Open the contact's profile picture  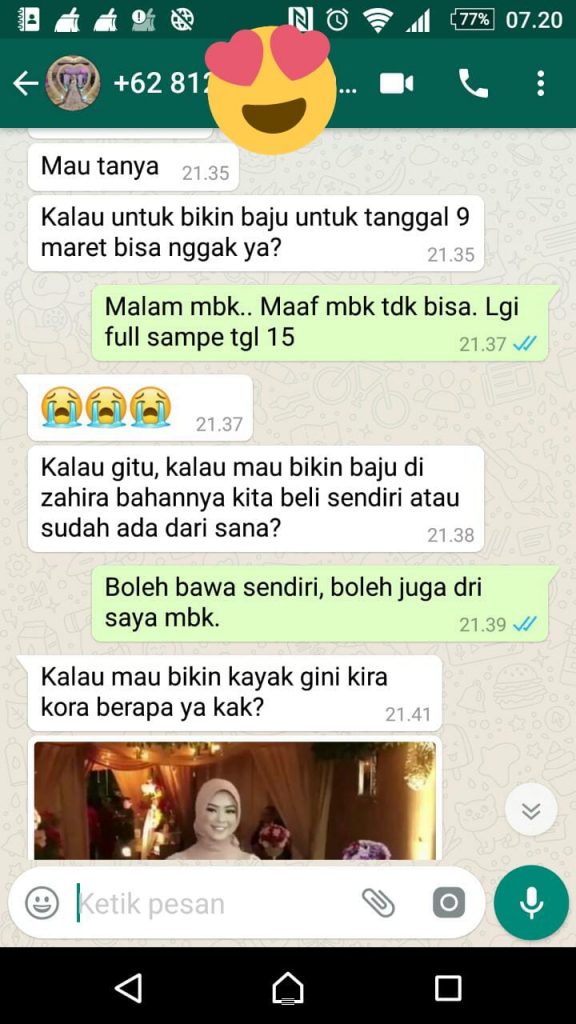[72, 83]
